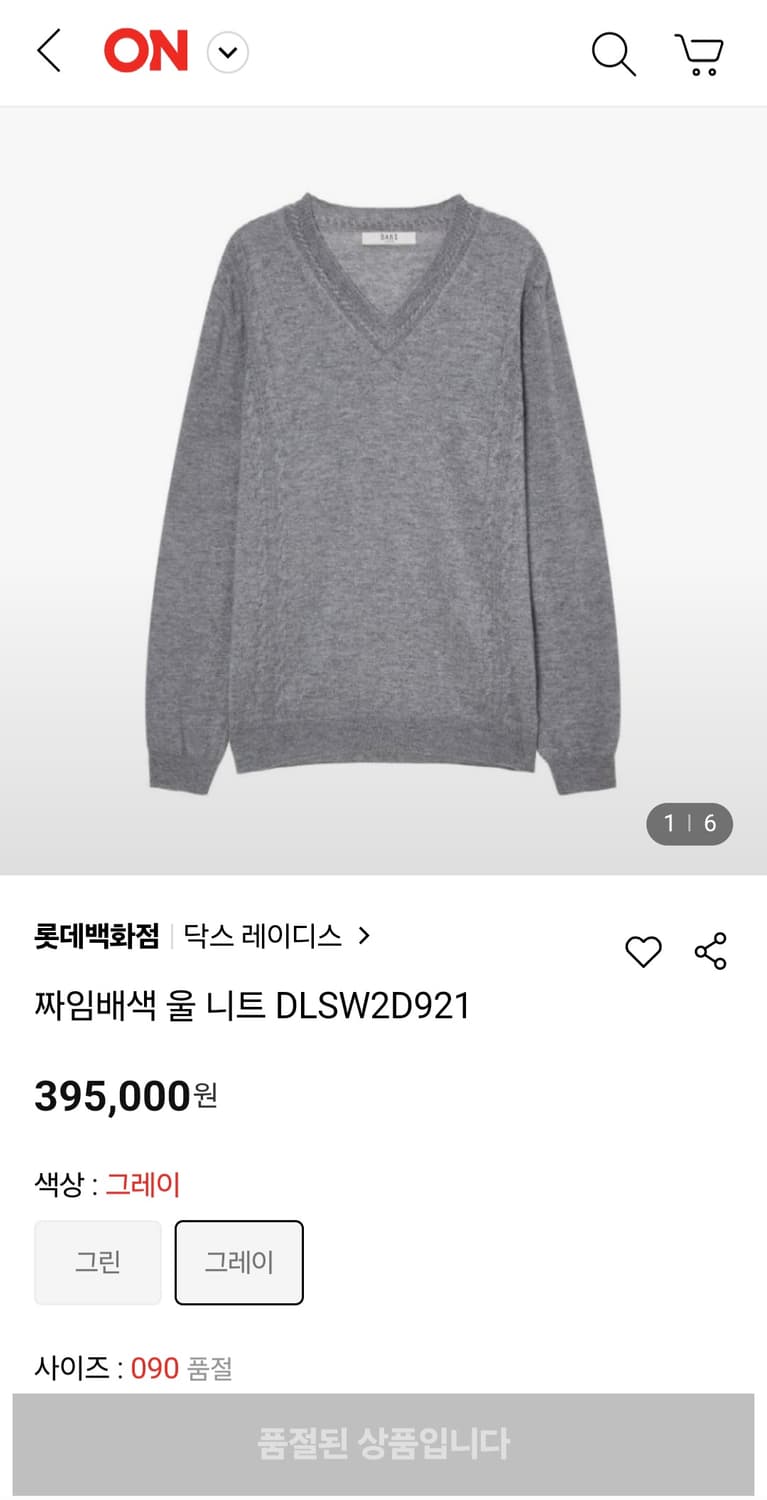The width and height of the screenshot is (767, 1500).
Task: Select the 그린 color option
Action: pyautogui.click(x=97, y=1262)
